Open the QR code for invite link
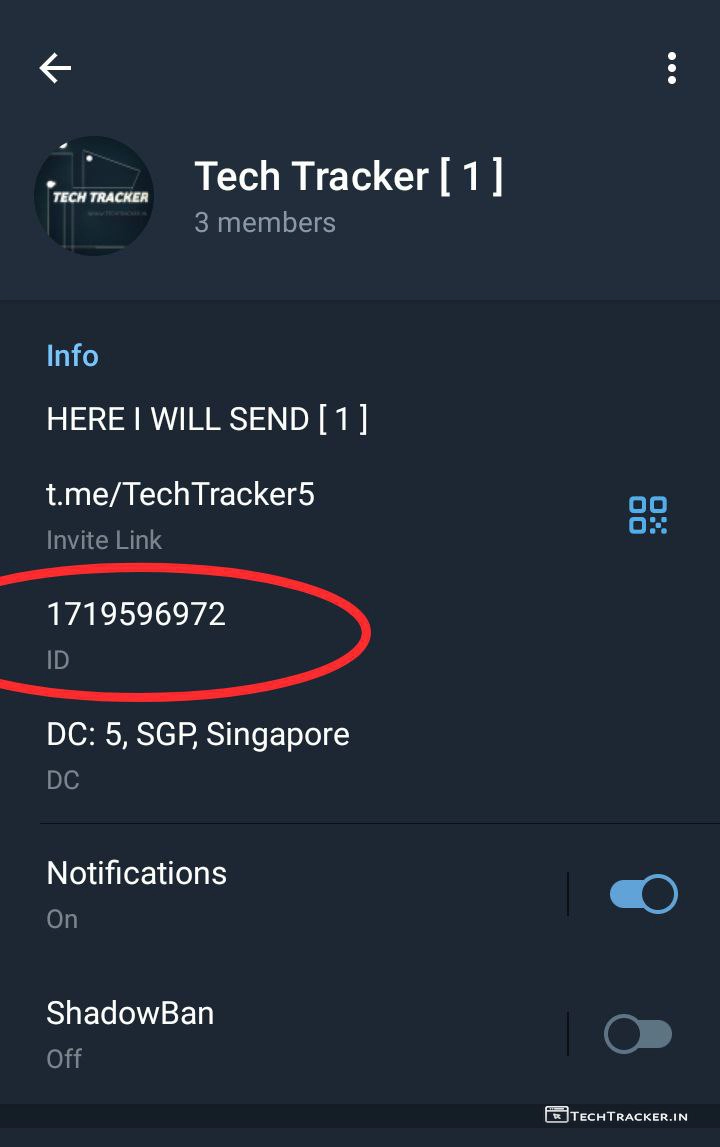The height and width of the screenshot is (1147, 720). pos(647,515)
